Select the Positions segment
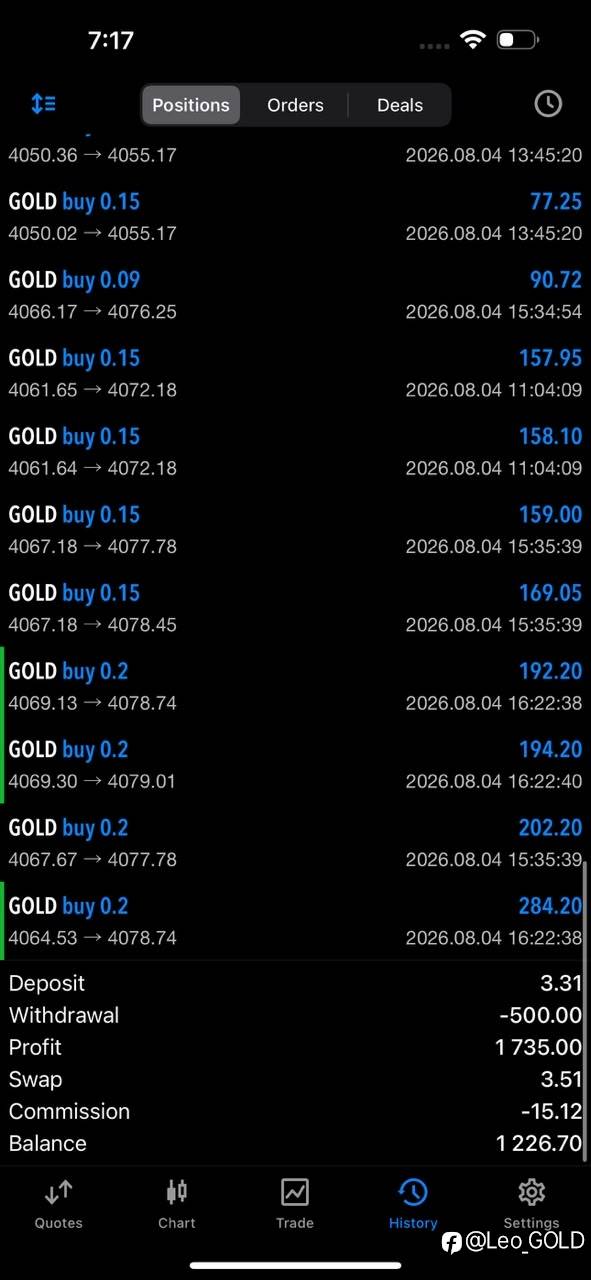 [191, 105]
